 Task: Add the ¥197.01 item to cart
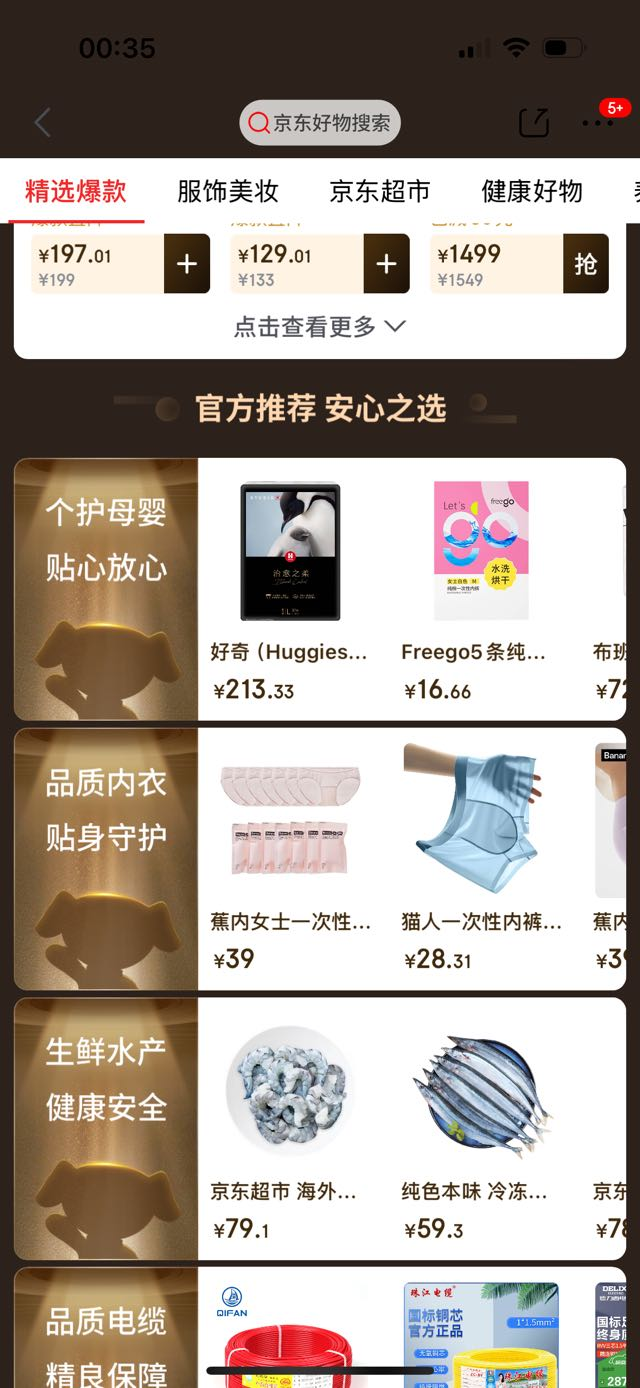(x=187, y=264)
